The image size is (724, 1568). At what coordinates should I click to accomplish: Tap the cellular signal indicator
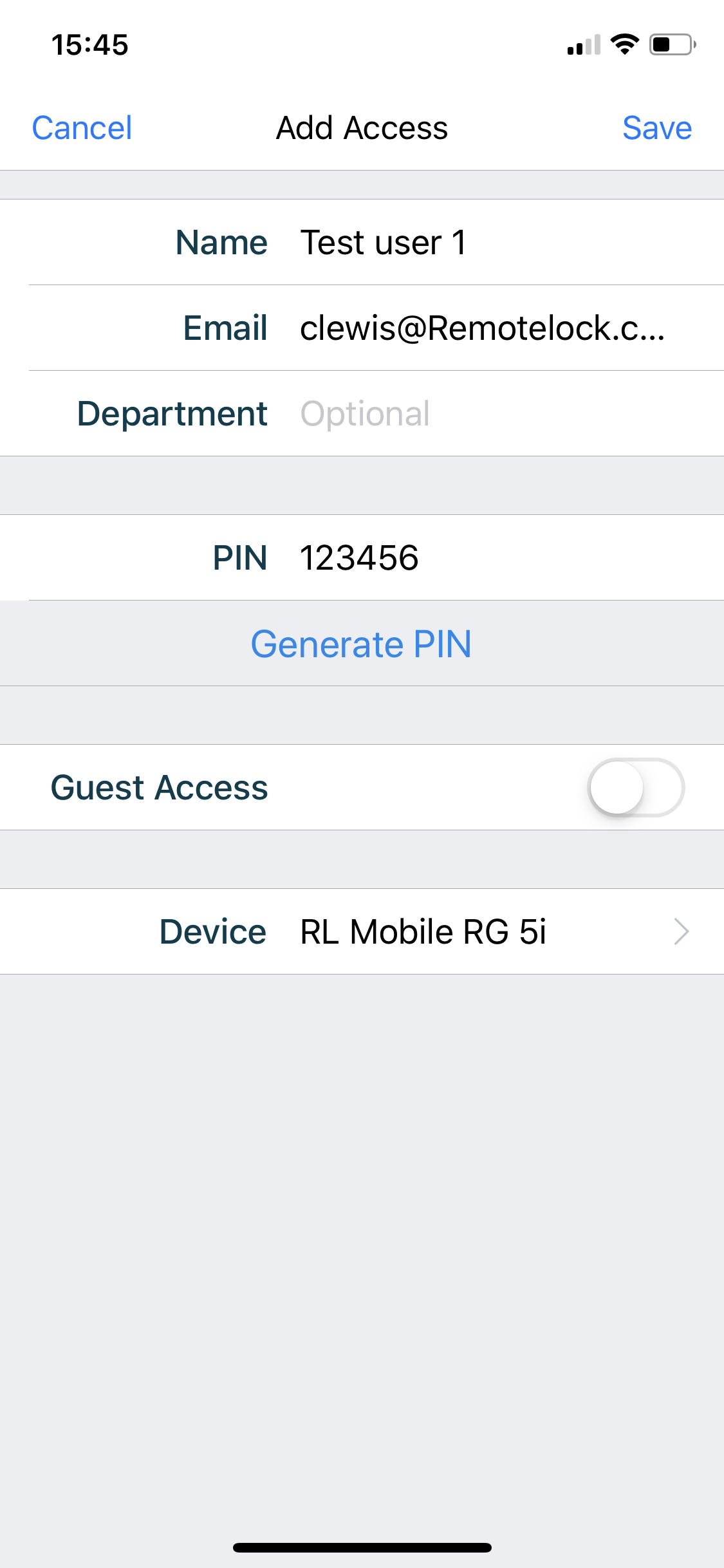coord(581,45)
